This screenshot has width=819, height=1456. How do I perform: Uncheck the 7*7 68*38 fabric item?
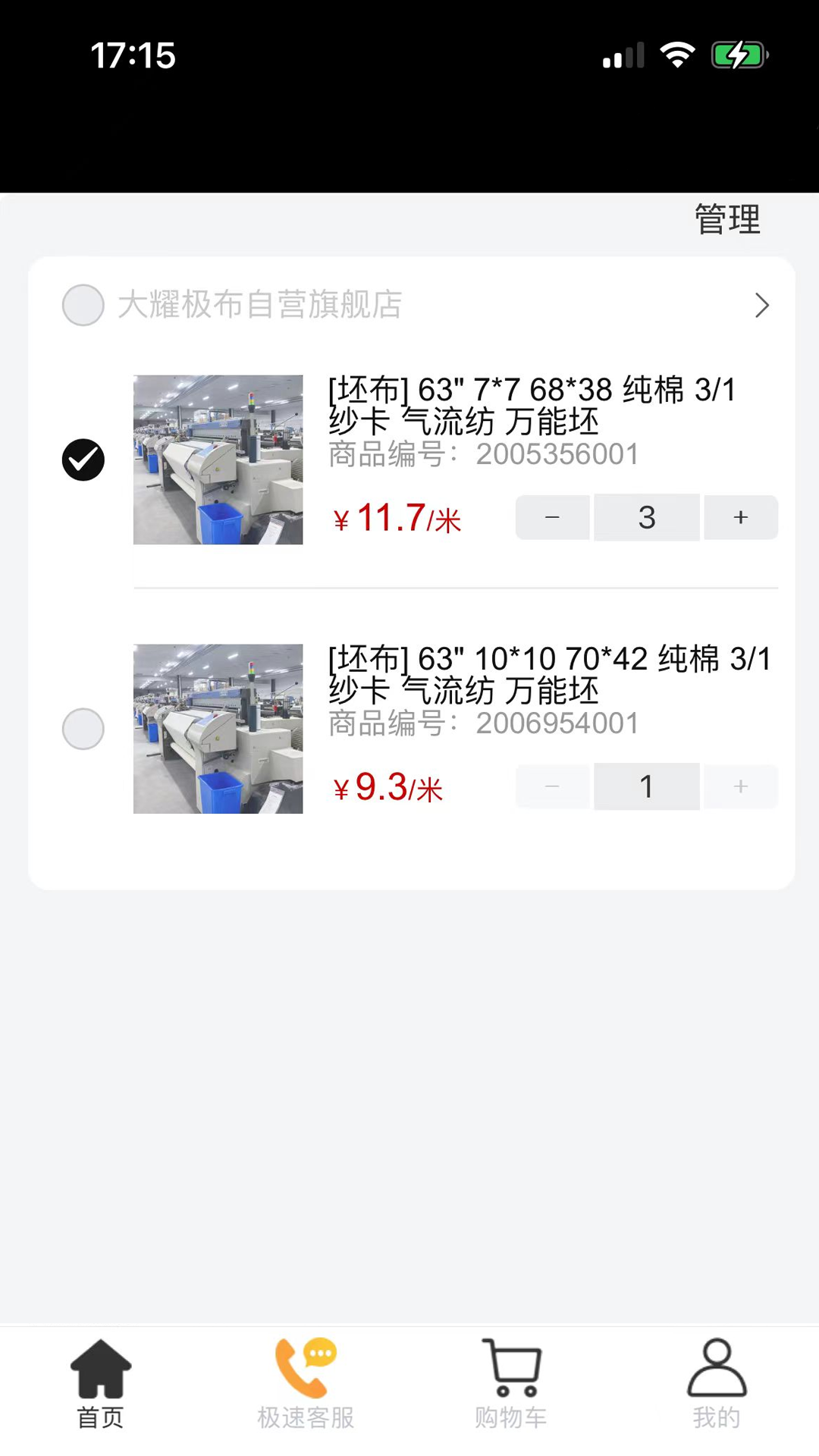pyautogui.click(x=83, y=460)
